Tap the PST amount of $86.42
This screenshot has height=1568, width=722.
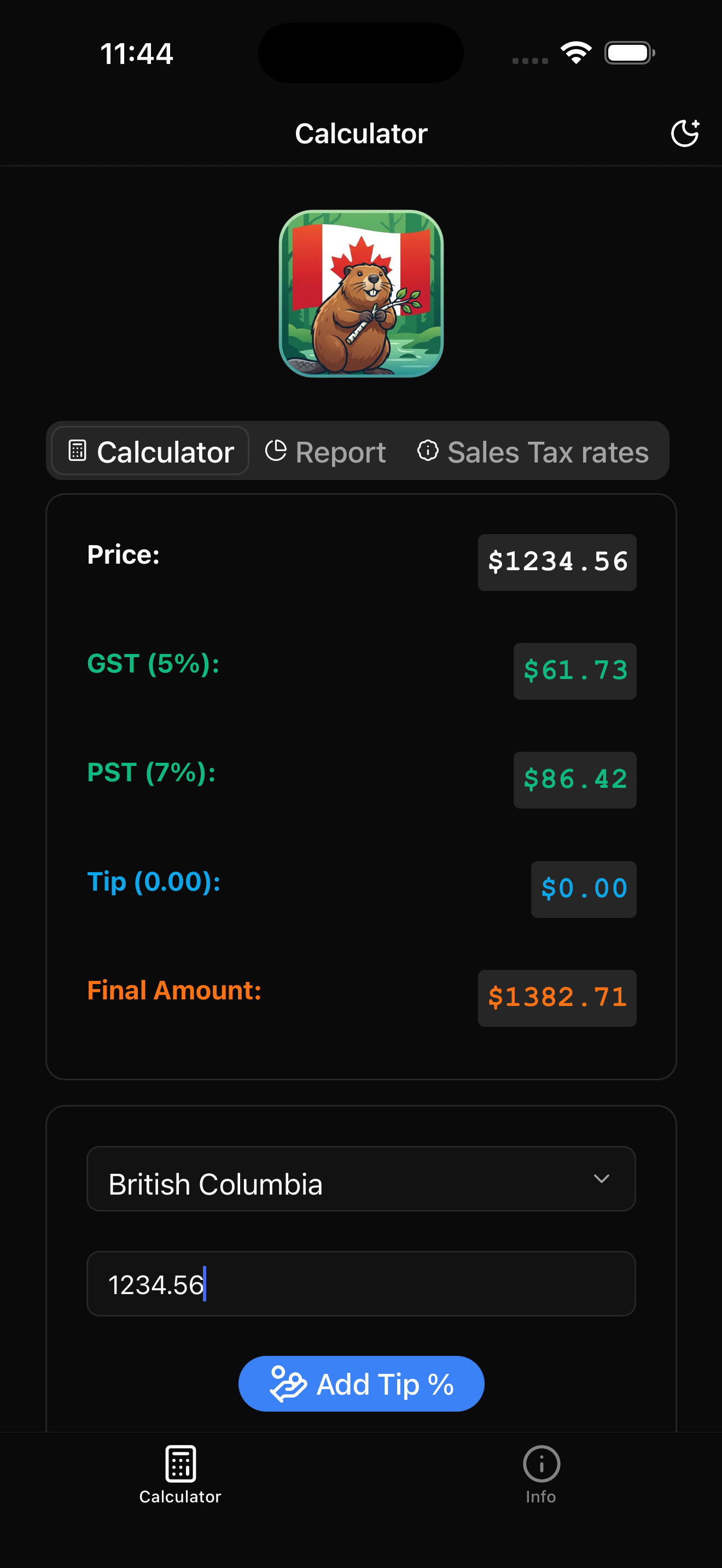[x=575, y=780]
